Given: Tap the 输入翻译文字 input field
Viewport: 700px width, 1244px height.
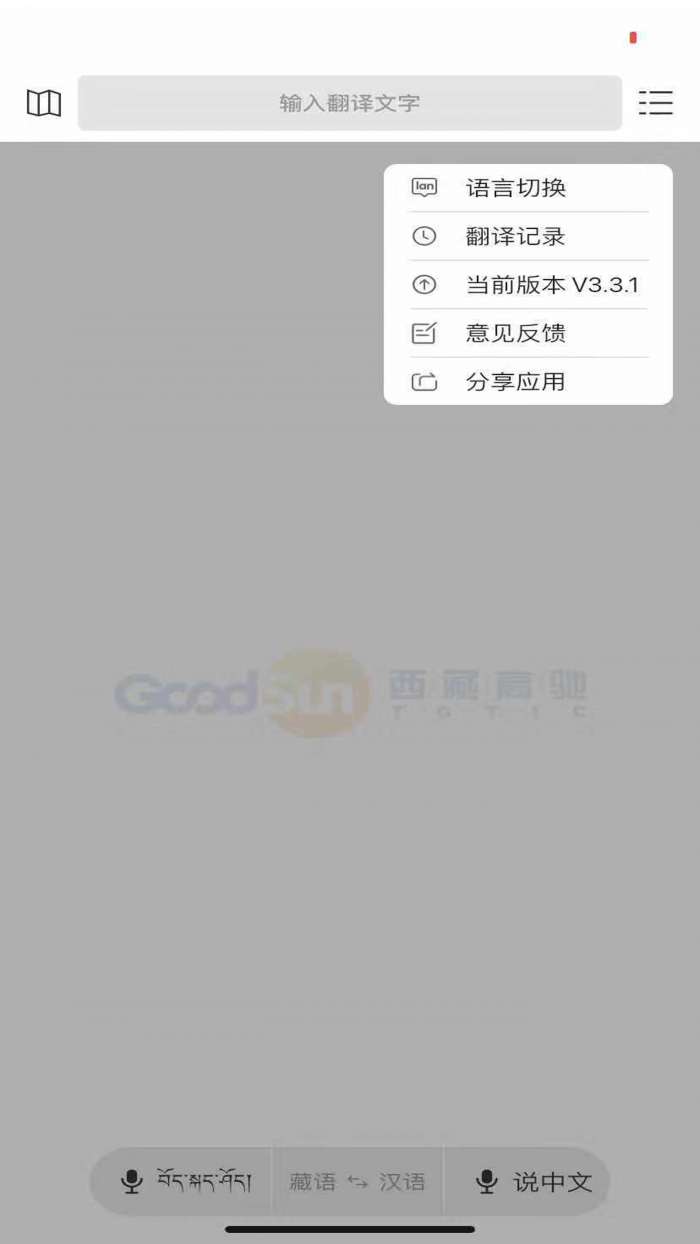Looking at the screenshot, I should pos(349,103).
